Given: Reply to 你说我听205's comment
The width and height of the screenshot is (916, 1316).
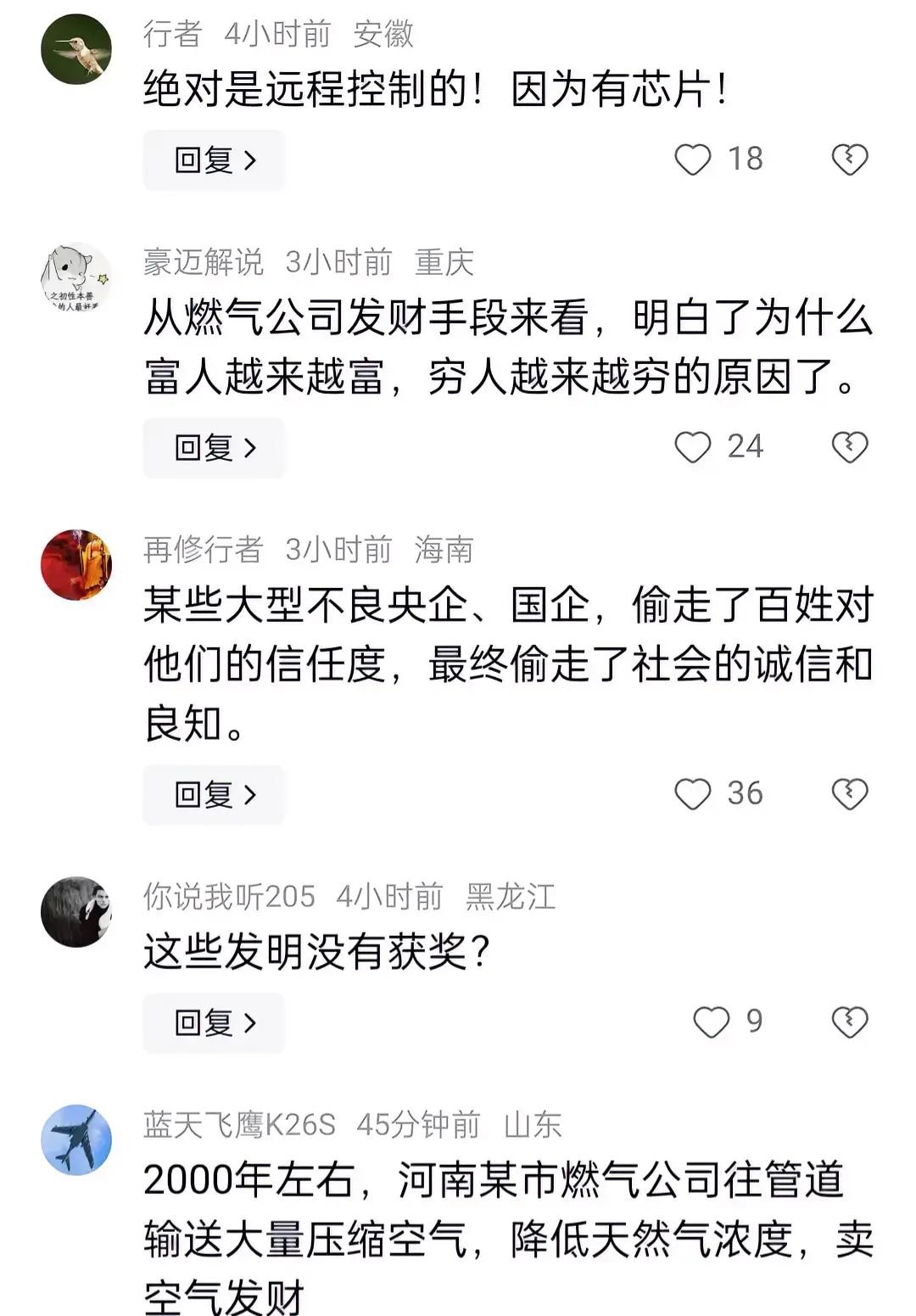Looking at the screenshot, I should click(214, 1023).
